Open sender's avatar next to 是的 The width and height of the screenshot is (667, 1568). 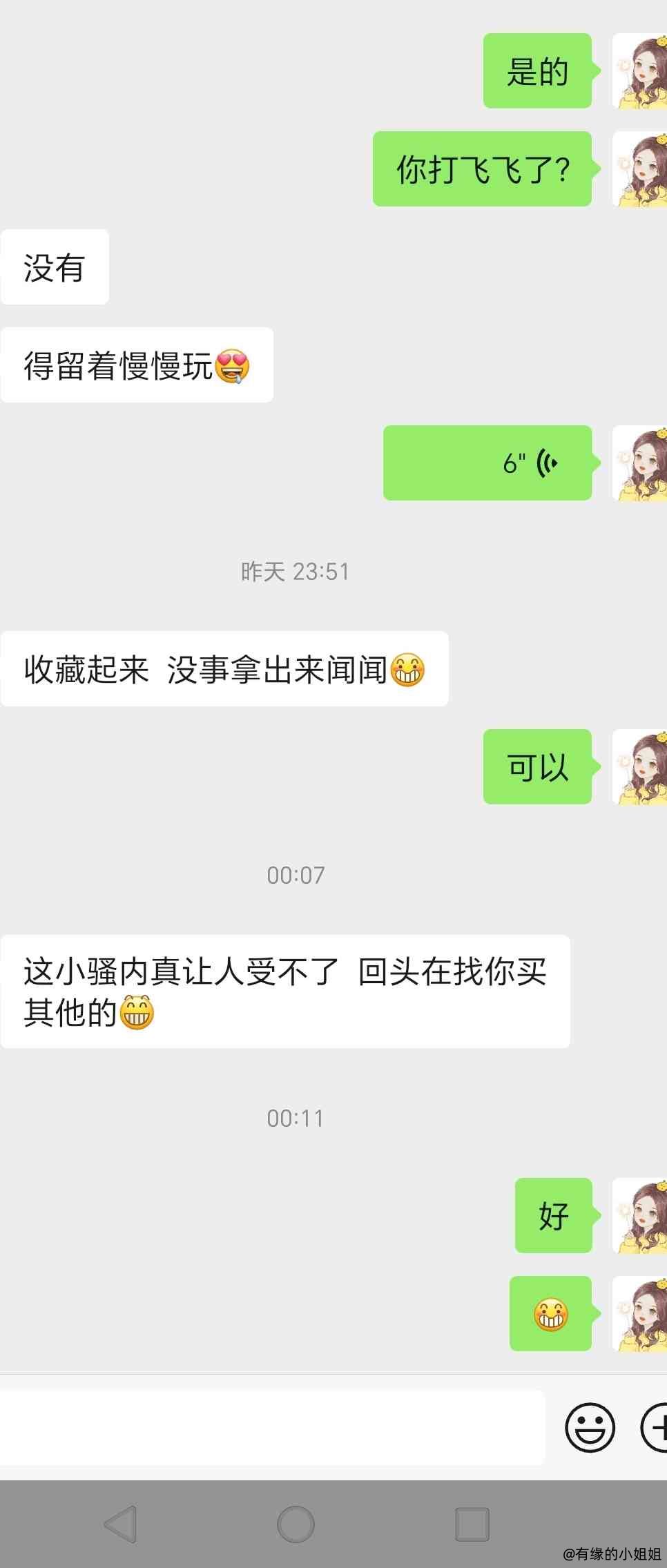pos(640,71)
